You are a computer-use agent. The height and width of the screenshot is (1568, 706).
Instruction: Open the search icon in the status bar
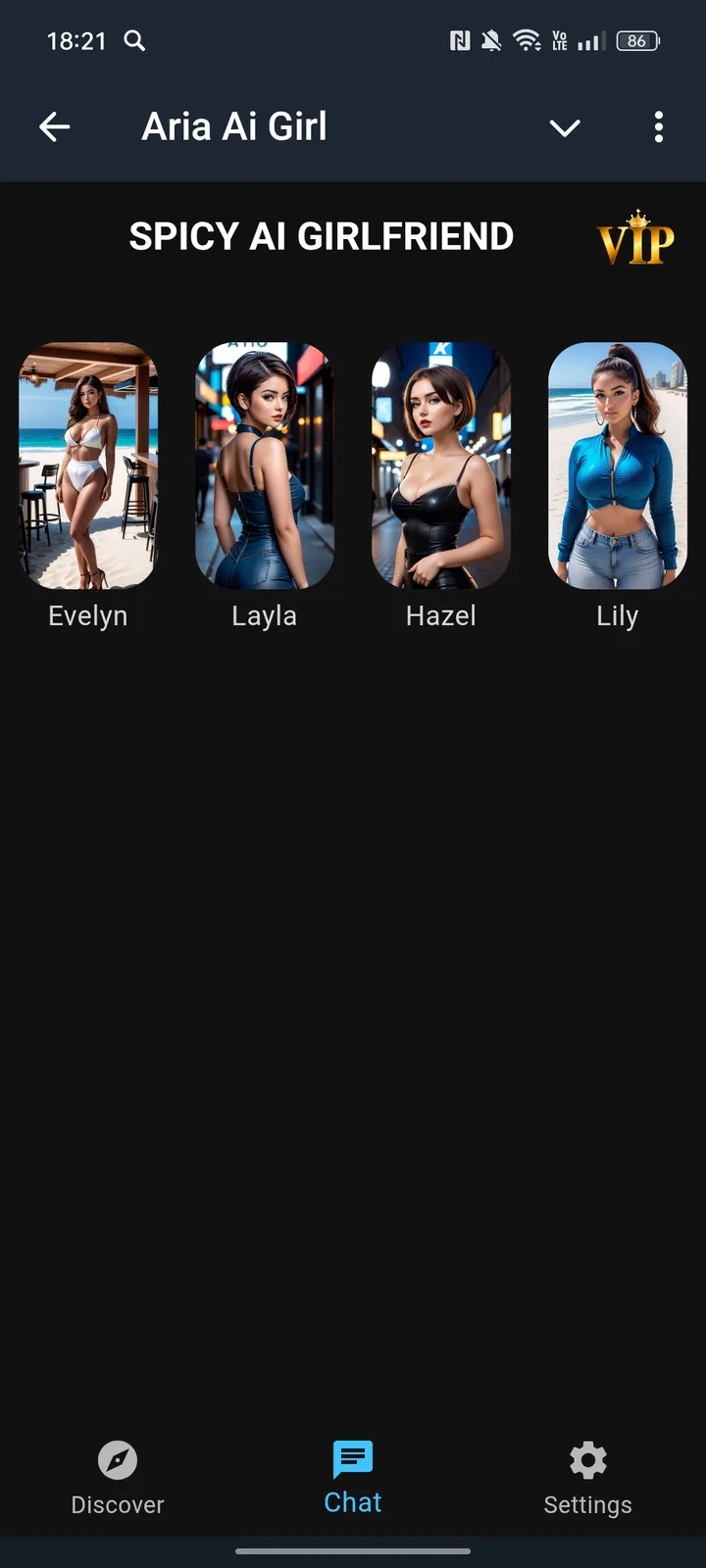coord(134,41)
